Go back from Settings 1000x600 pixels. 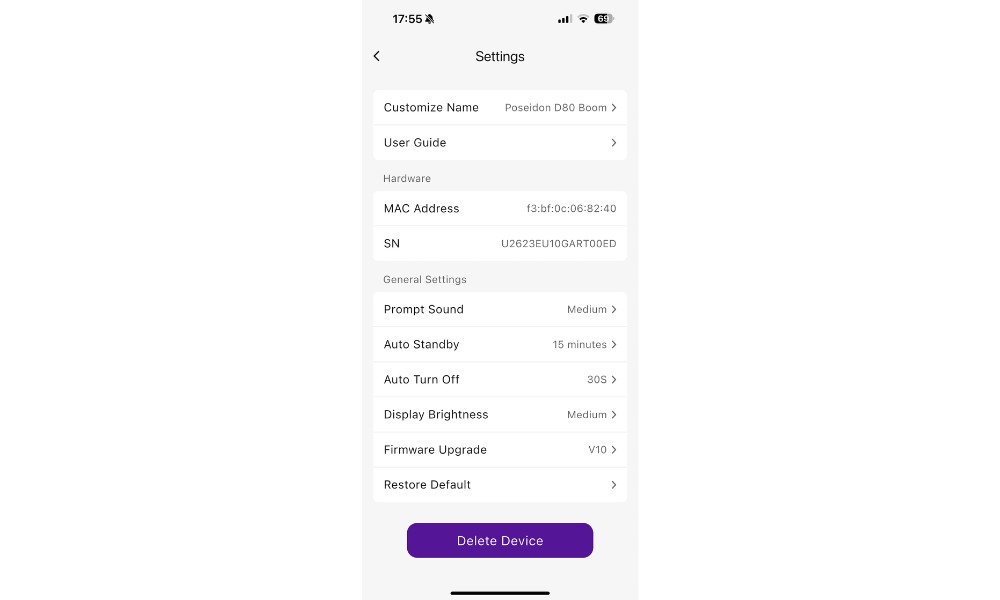(377, 56)
